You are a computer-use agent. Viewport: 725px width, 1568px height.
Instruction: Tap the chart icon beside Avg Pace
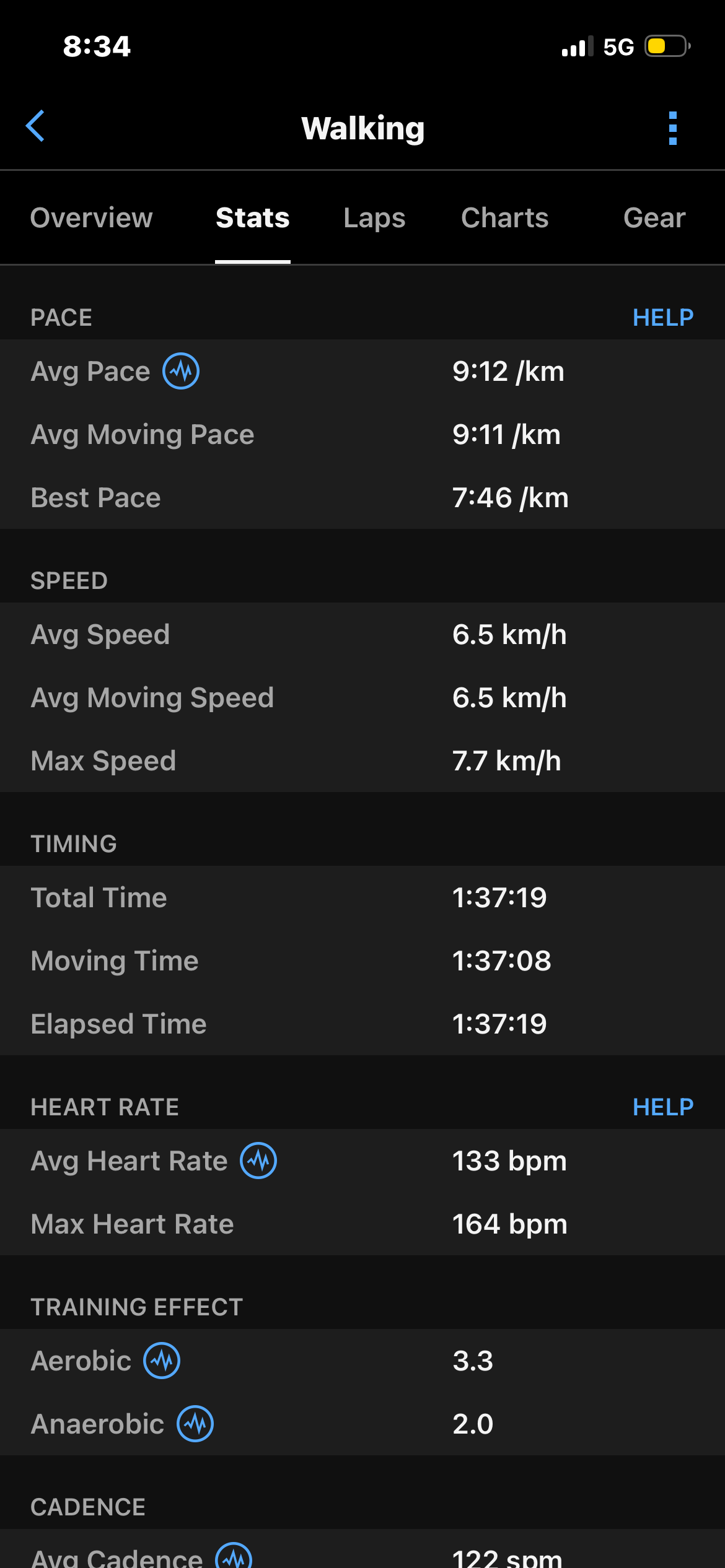[x=181, y=372]
